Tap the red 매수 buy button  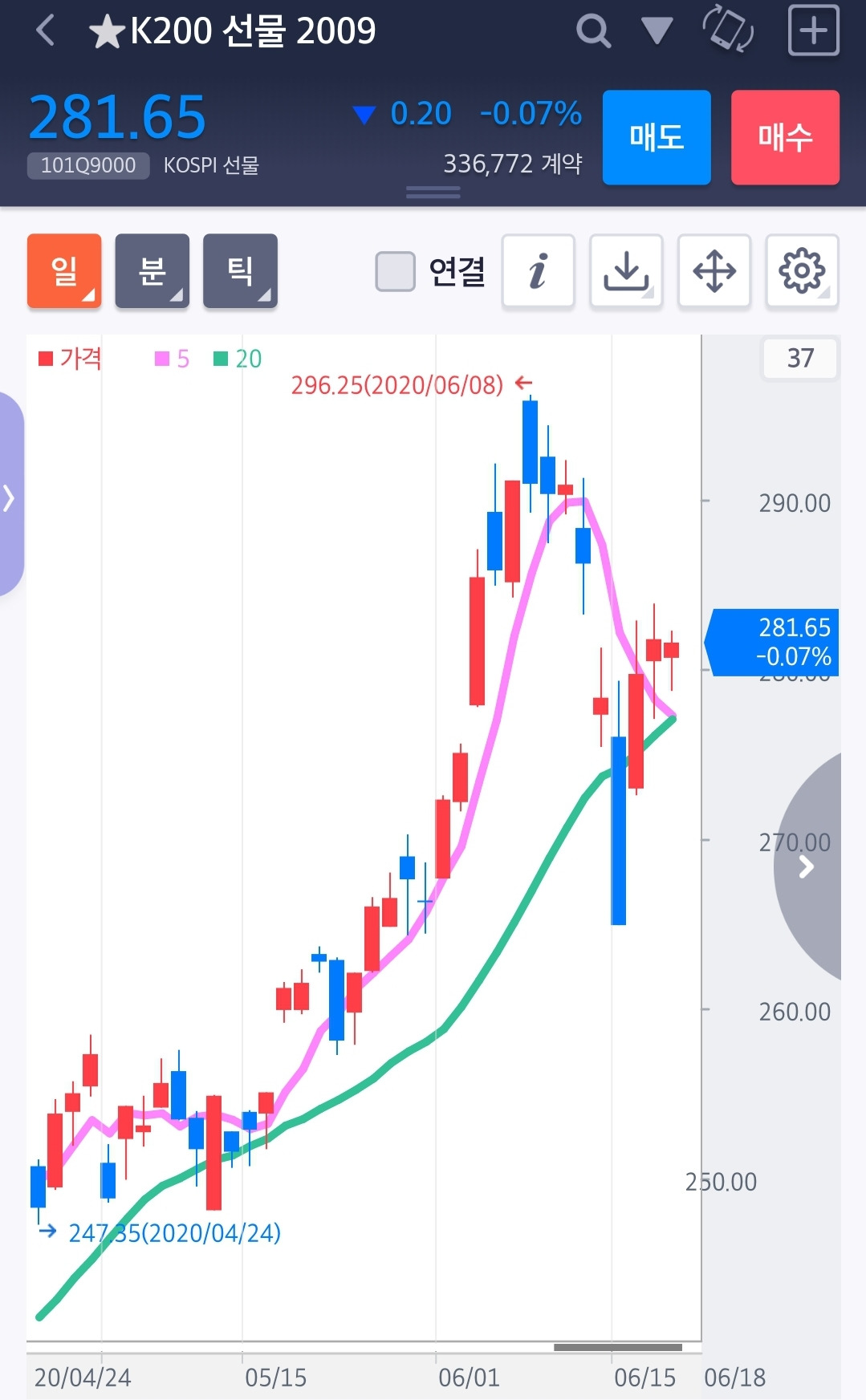tap(785, 137)
